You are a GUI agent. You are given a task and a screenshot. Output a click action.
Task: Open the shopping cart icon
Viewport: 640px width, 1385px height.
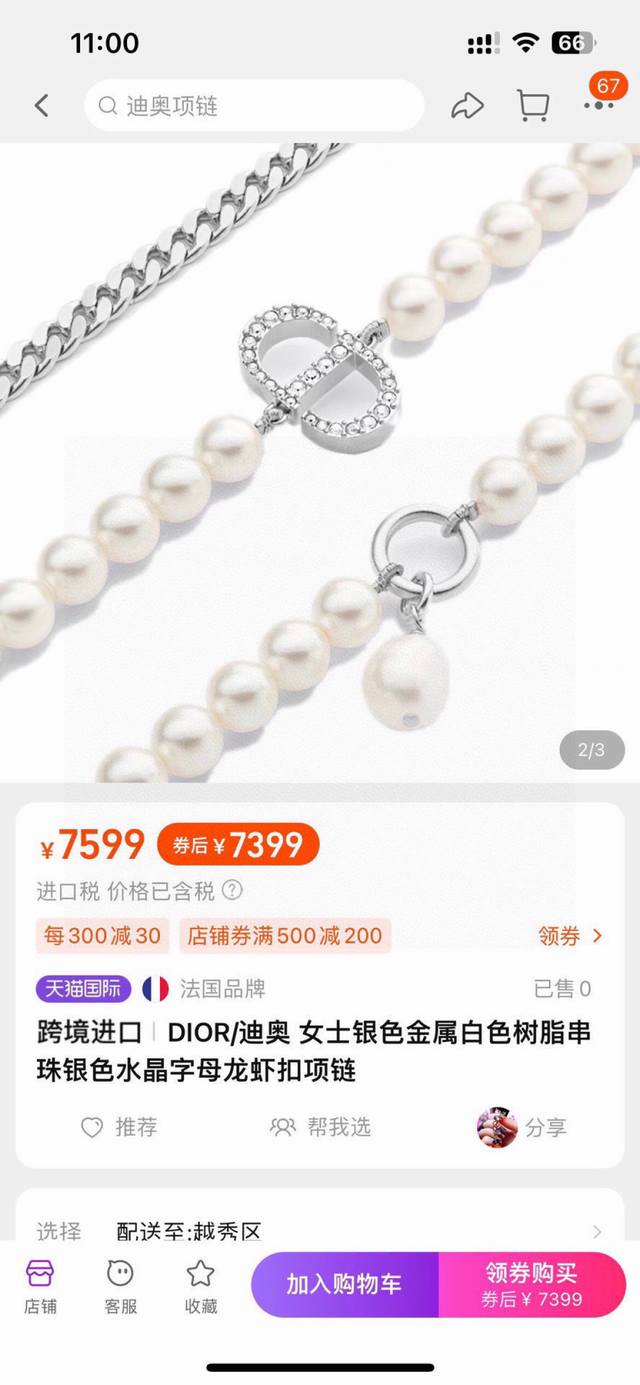[532, 106]
